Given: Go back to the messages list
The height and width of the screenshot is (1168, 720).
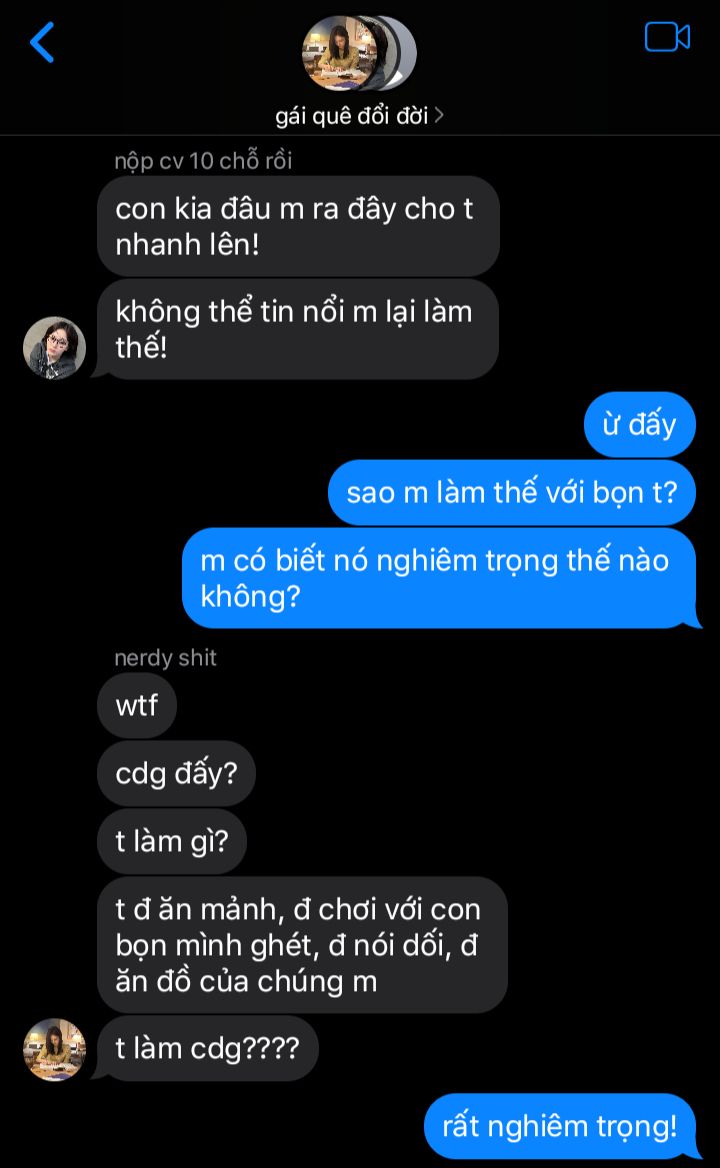Looking at the screenshot, I should (42, 43).
